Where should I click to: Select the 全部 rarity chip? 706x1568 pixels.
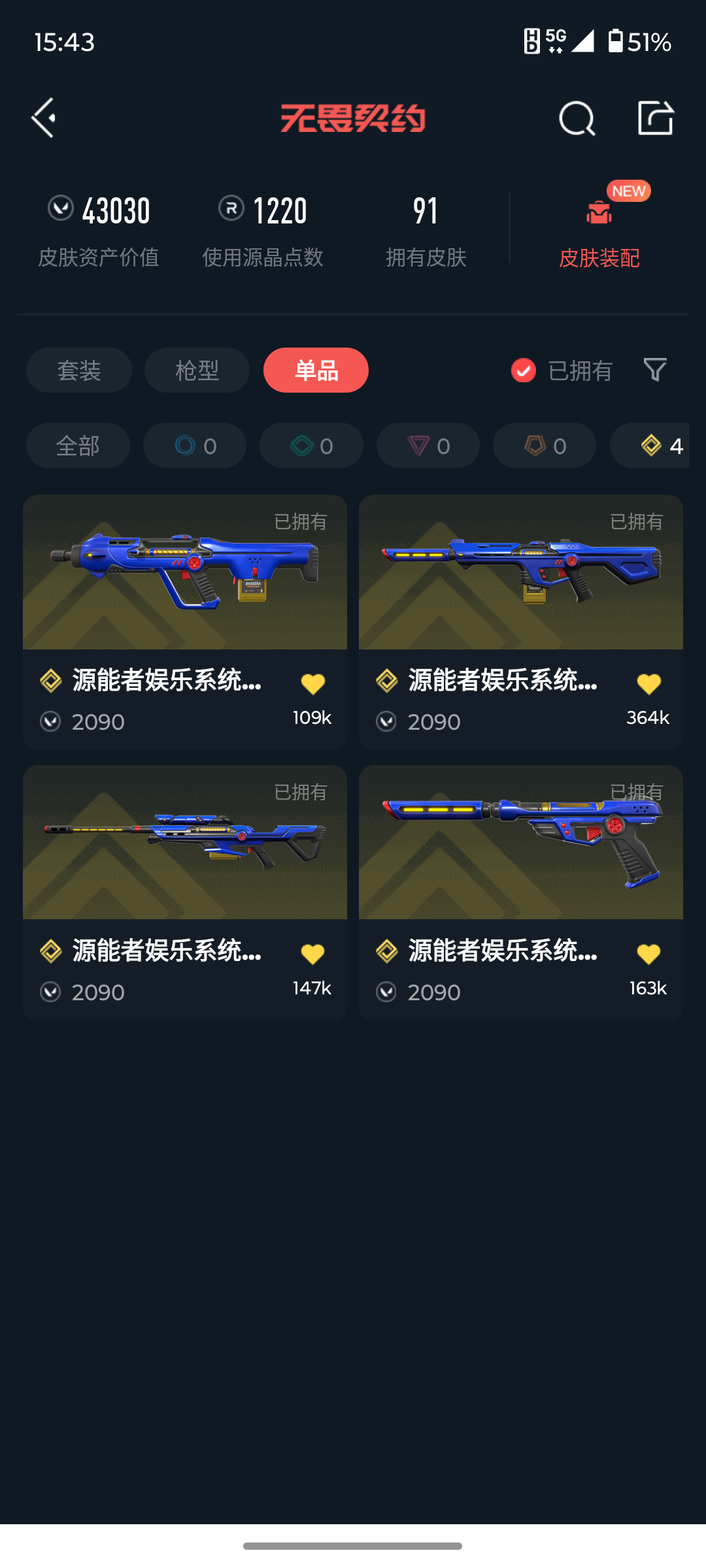pyautogui.click(x=78, y=446)
